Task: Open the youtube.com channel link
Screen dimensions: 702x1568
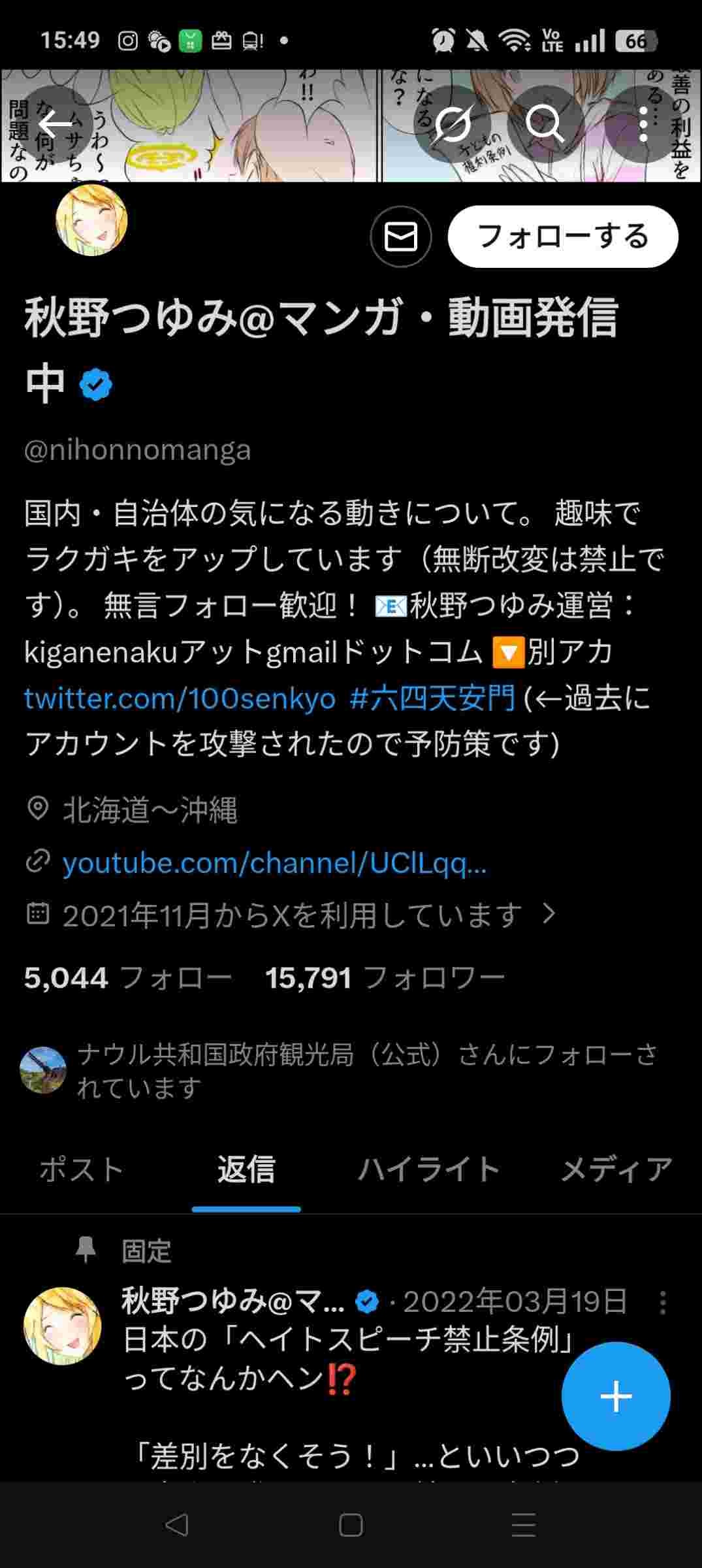Action: (x=274, y=863)
